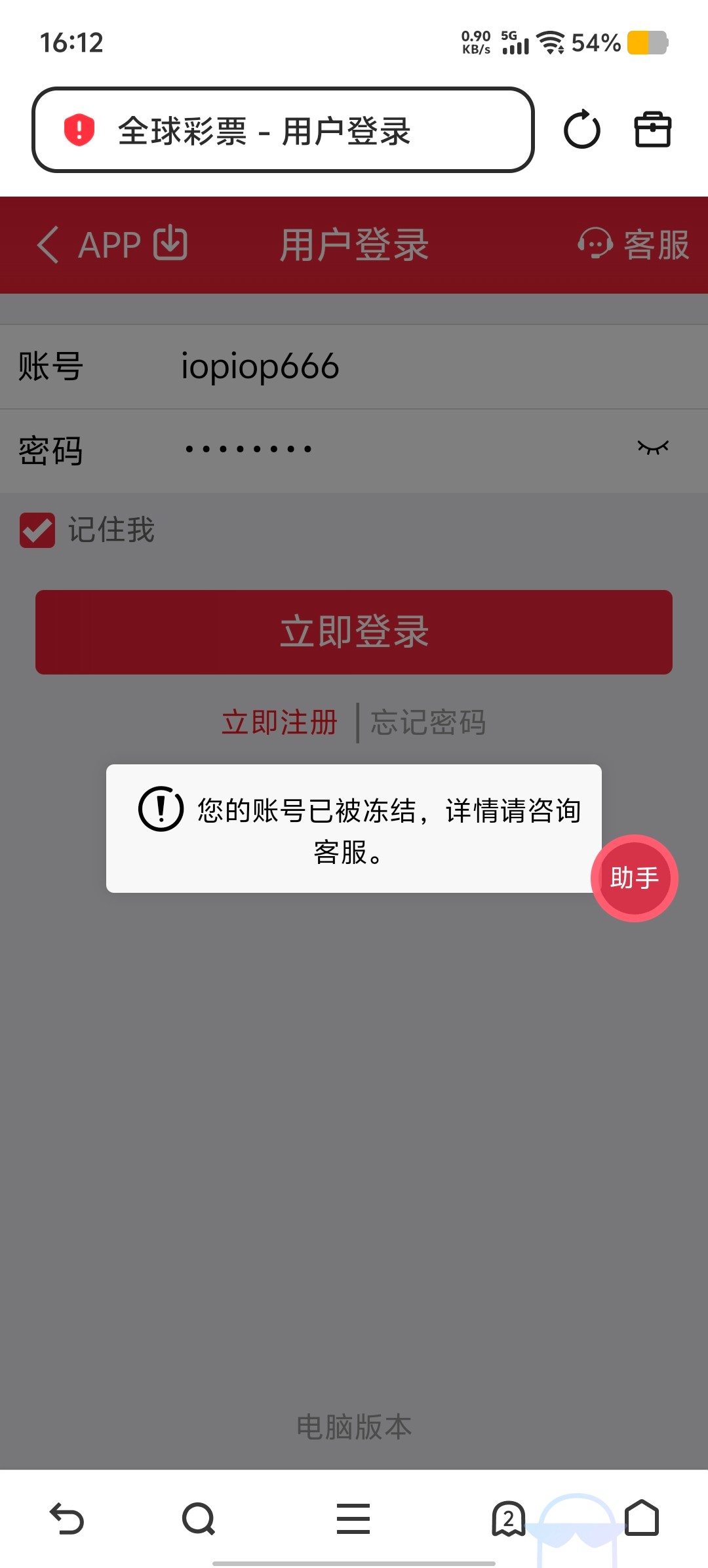Open the 忘记密码 link

(428, 722)
